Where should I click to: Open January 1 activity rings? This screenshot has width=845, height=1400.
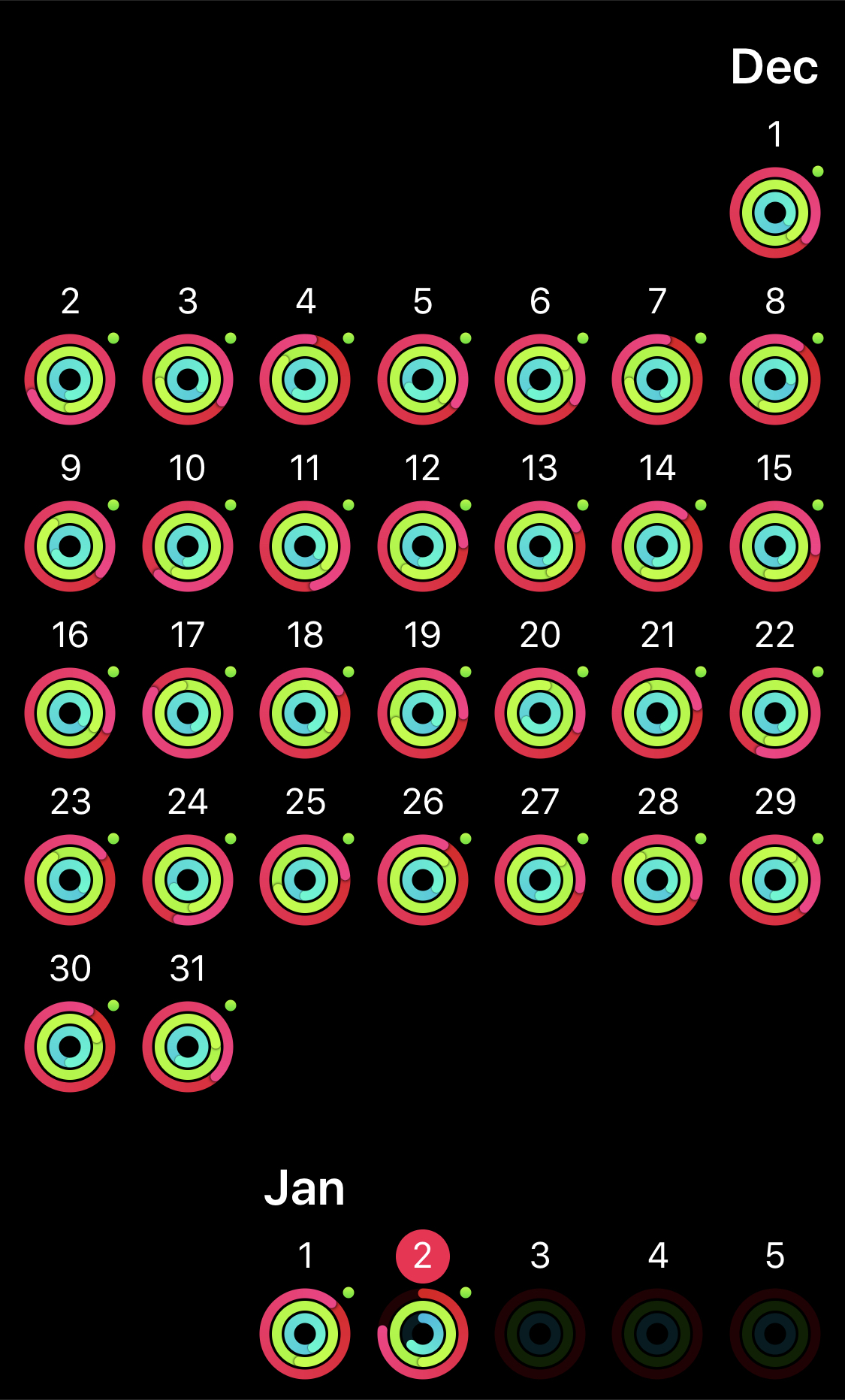click(x=305, y=1334)
